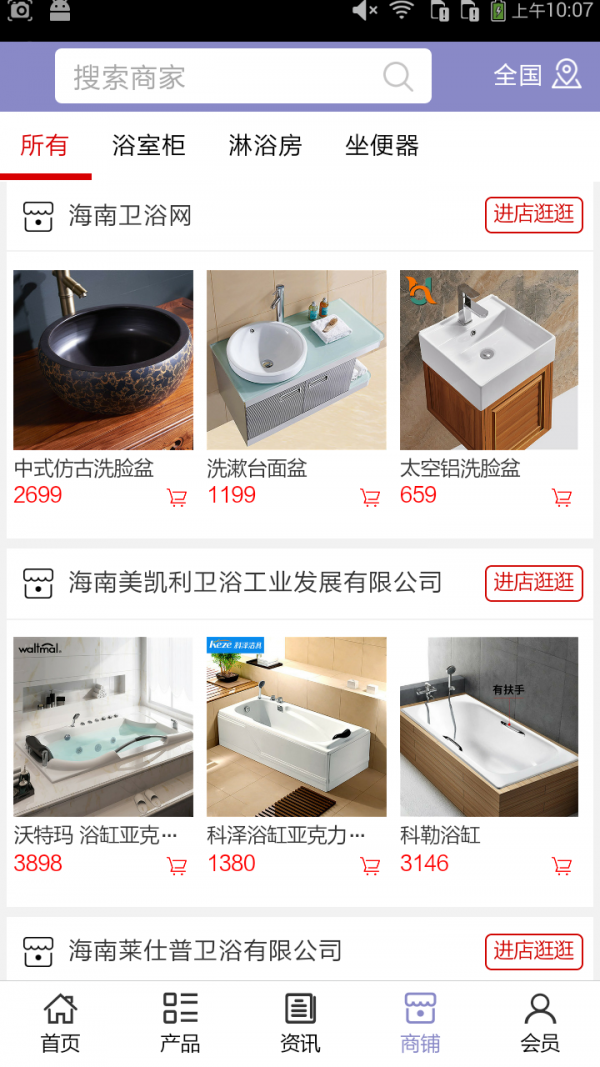Screen dimensions: 600x1067
Task: Switch to the 产品 tab
Action: pos(180,1022)
